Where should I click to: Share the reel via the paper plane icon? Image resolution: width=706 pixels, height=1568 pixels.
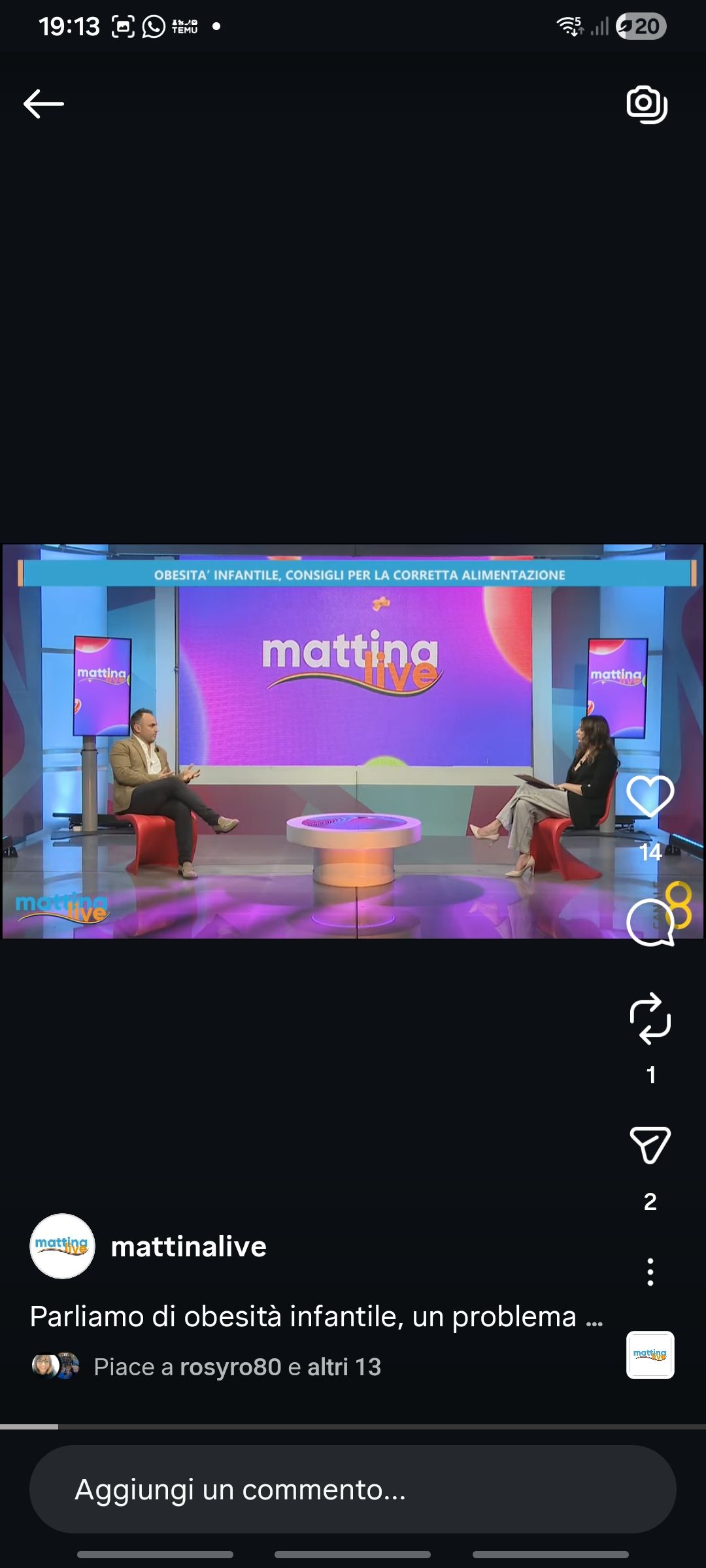point(650,1145)
